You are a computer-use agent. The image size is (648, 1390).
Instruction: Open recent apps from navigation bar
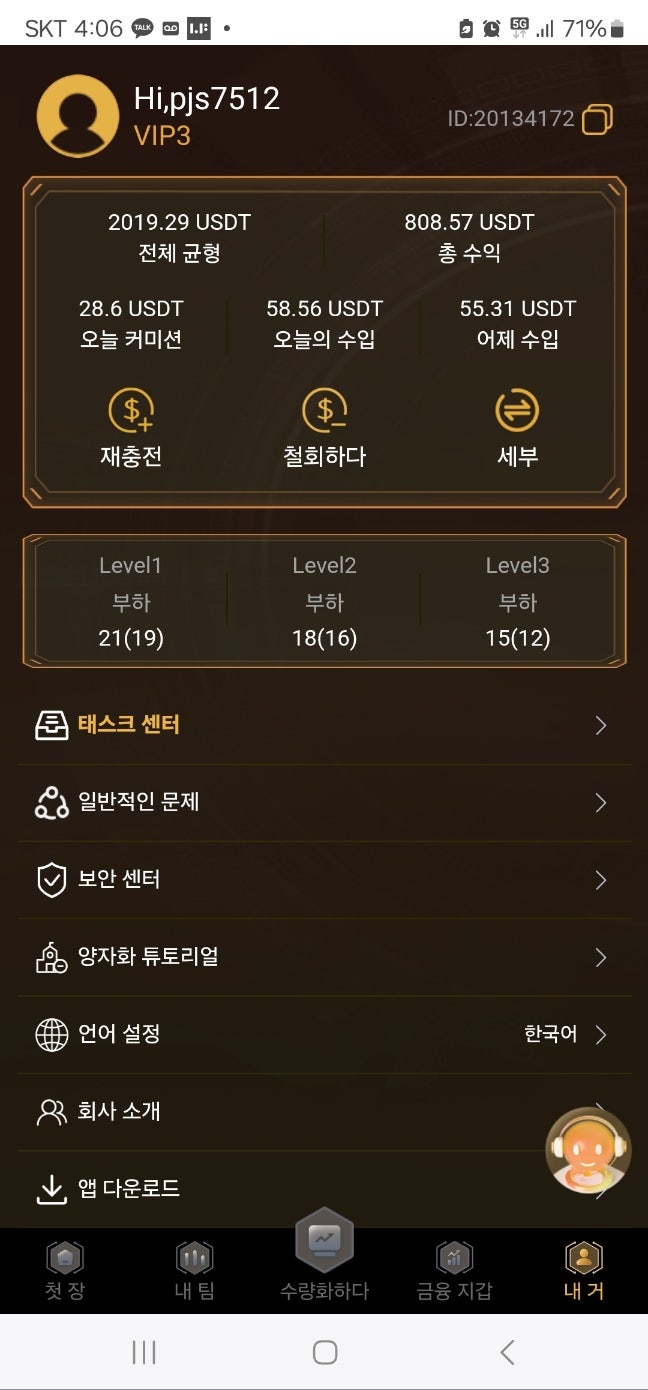(144, 1353)
